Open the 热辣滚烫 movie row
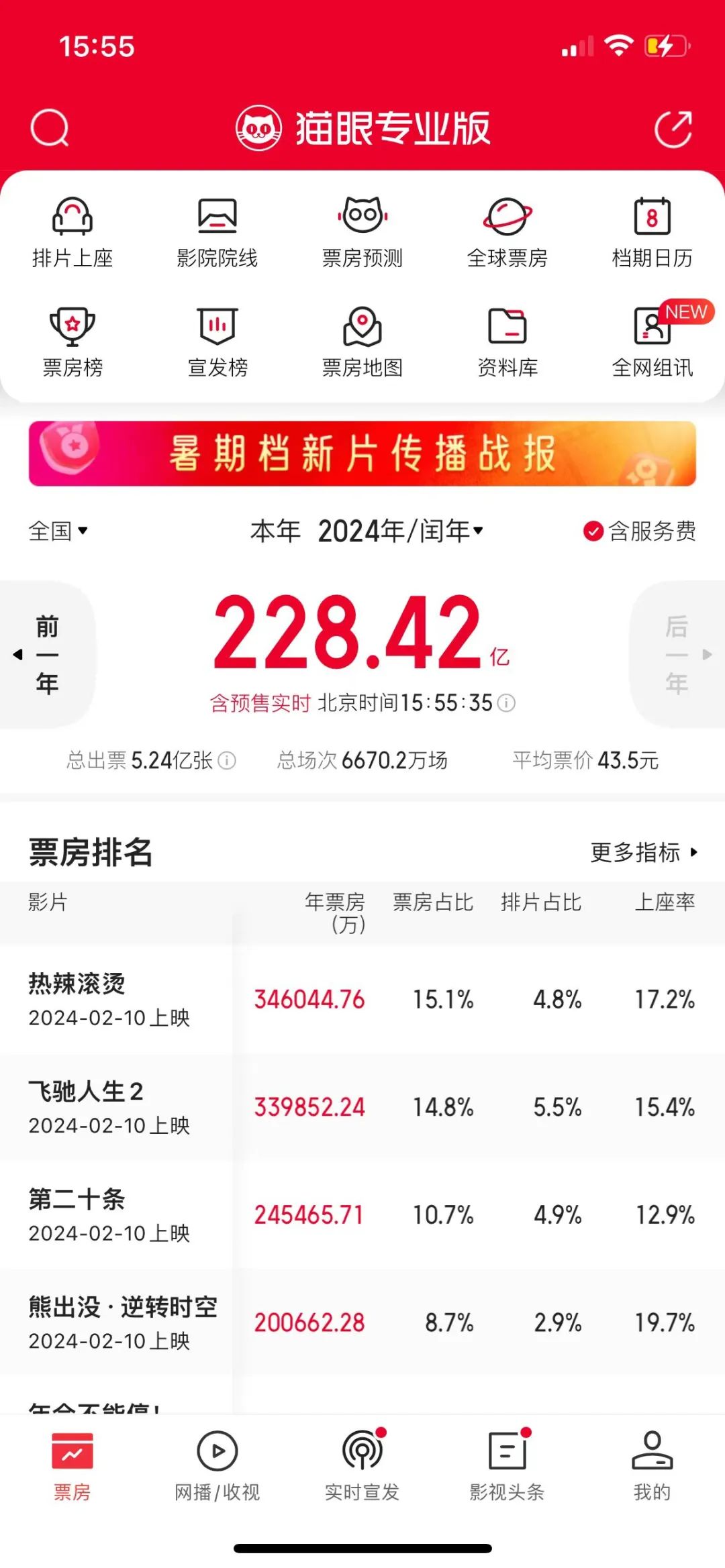This screenshot has height=1568, width=725. click(362, 1000)
